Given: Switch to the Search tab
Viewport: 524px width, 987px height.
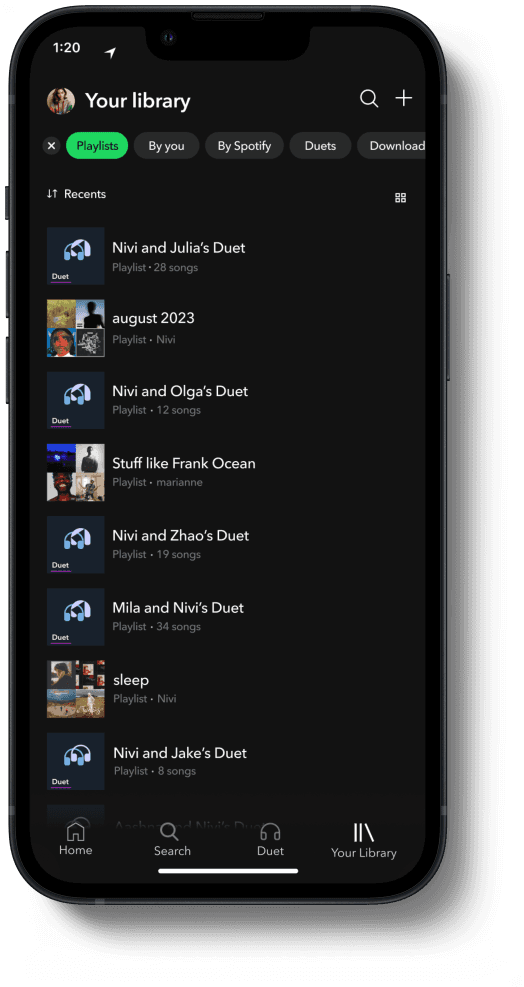Looking at the screenshot, I should [x=172, y=839].
